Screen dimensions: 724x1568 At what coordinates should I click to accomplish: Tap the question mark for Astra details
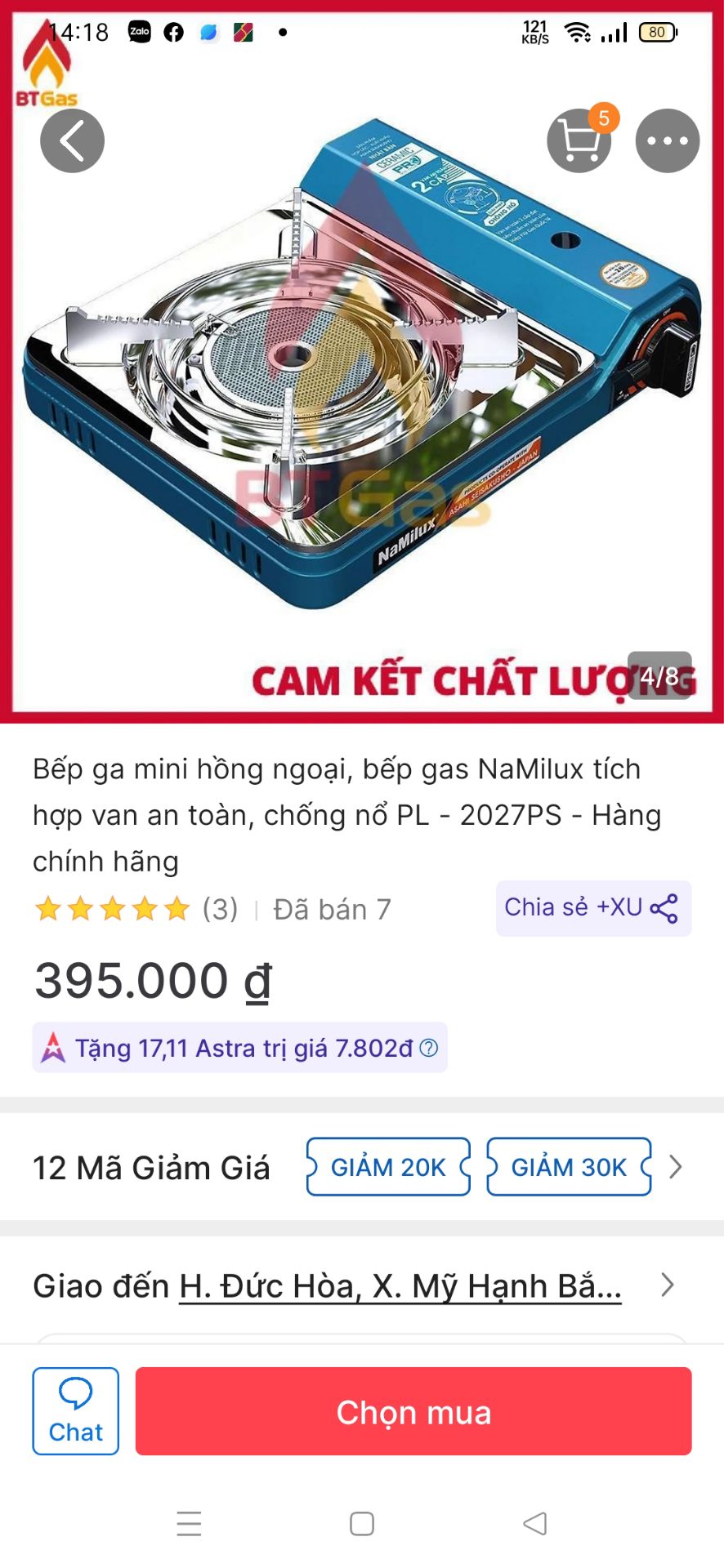pyautogui.click(x=428, y=1048)
